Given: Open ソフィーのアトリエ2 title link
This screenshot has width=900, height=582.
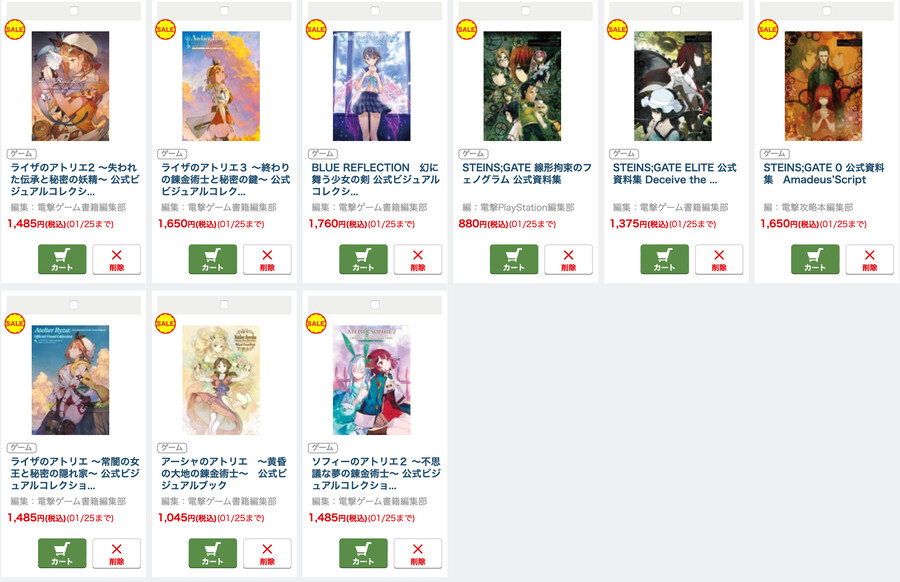Looking at the screenshot, I should (x=375, y=473).
